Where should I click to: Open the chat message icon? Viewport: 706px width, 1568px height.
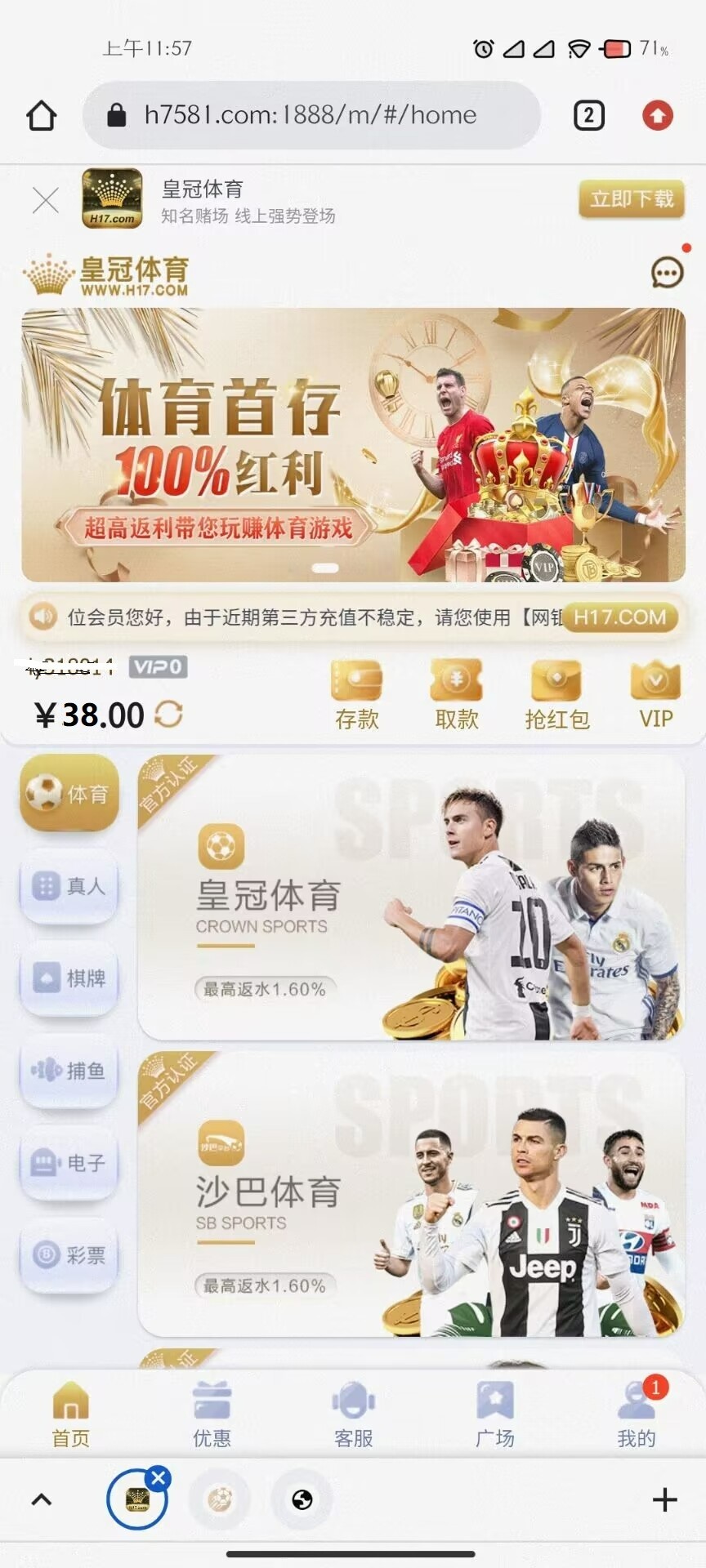coord(667,273)
